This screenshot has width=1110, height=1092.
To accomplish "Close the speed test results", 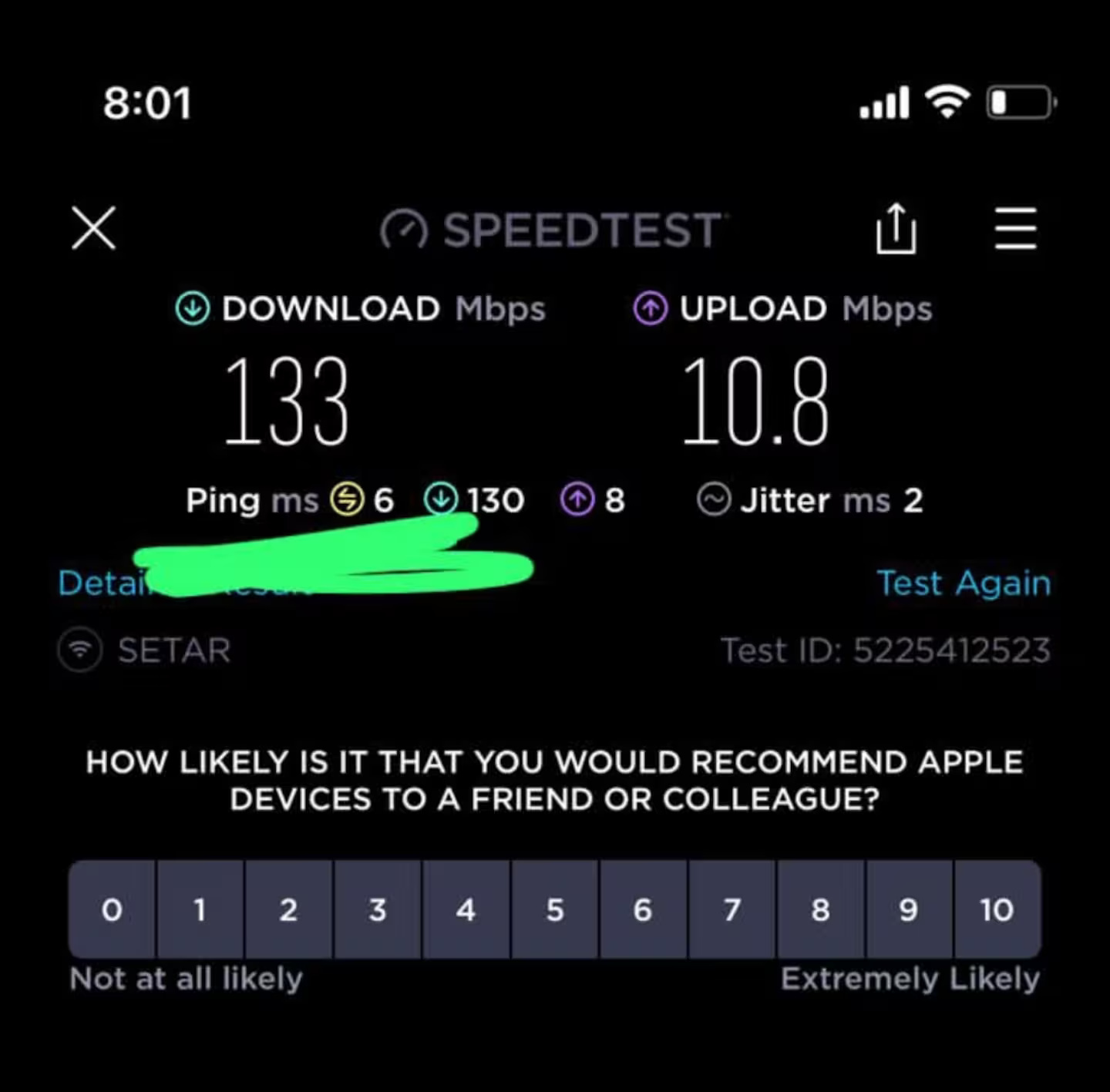I will click(93, 228).
